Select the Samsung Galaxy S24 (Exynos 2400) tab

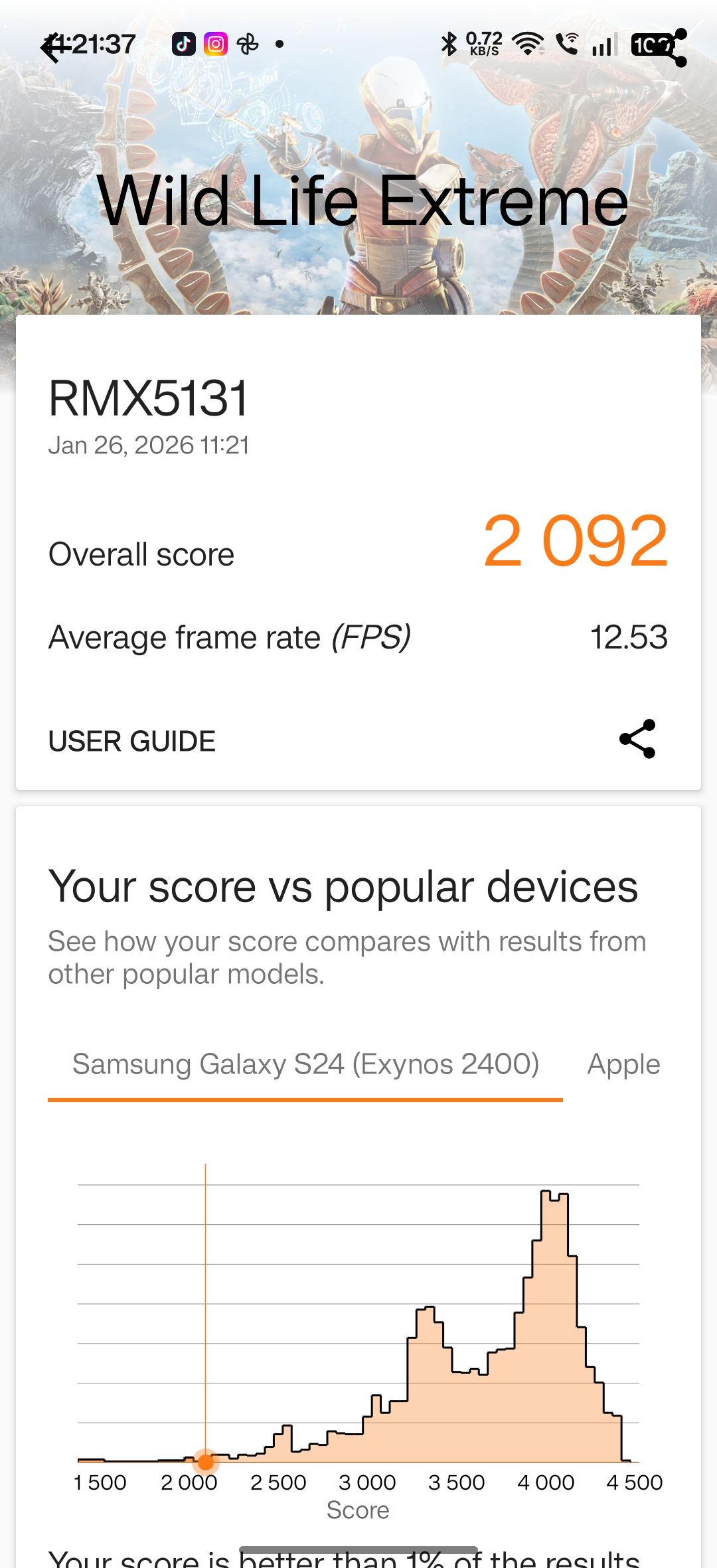(x=305, y=1064)
